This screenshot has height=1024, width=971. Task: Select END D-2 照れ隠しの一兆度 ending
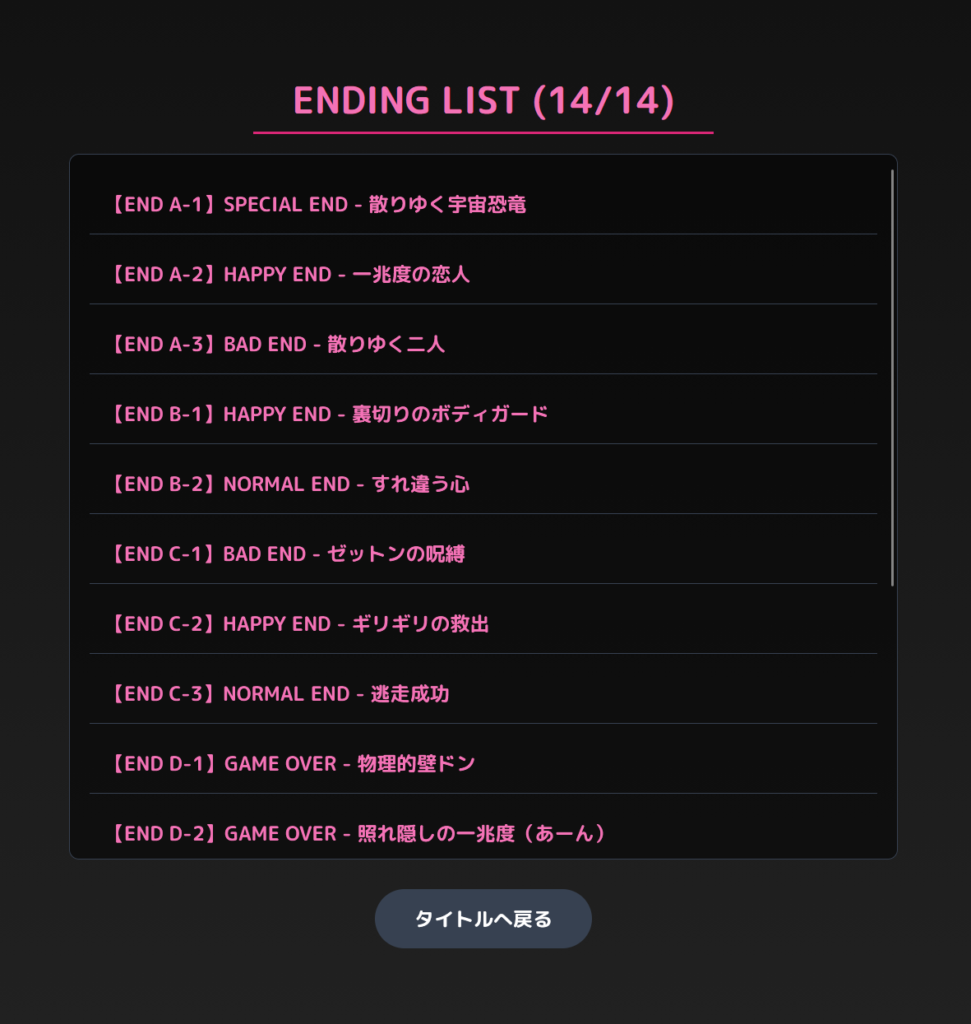pos(357,833)
